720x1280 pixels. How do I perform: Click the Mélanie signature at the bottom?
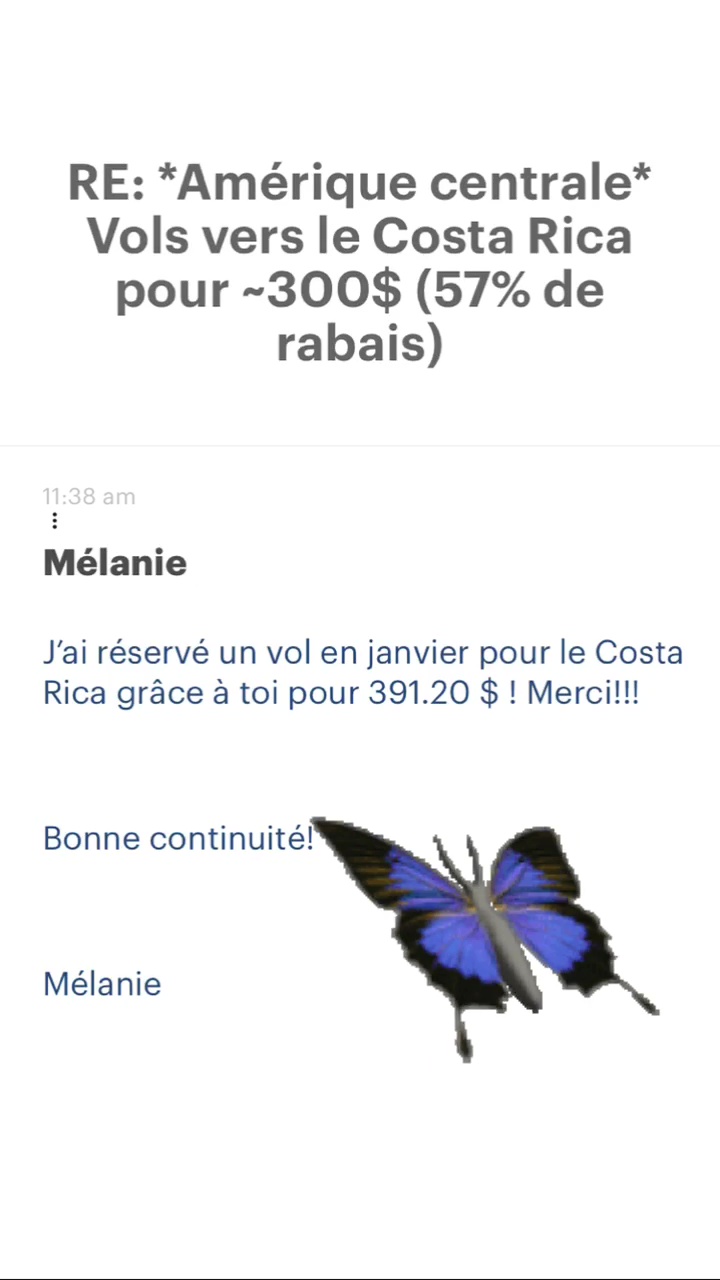(x=102, y=983)
